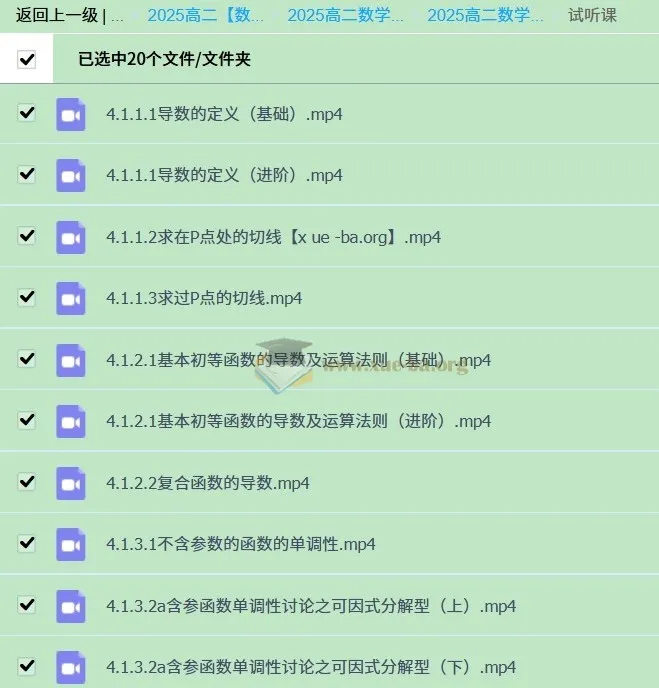Open the video 4.1.1.1导数的定义（进阶）.mp4
The width and height of the screenshot is (659, 688).
(x=224, y=175)
